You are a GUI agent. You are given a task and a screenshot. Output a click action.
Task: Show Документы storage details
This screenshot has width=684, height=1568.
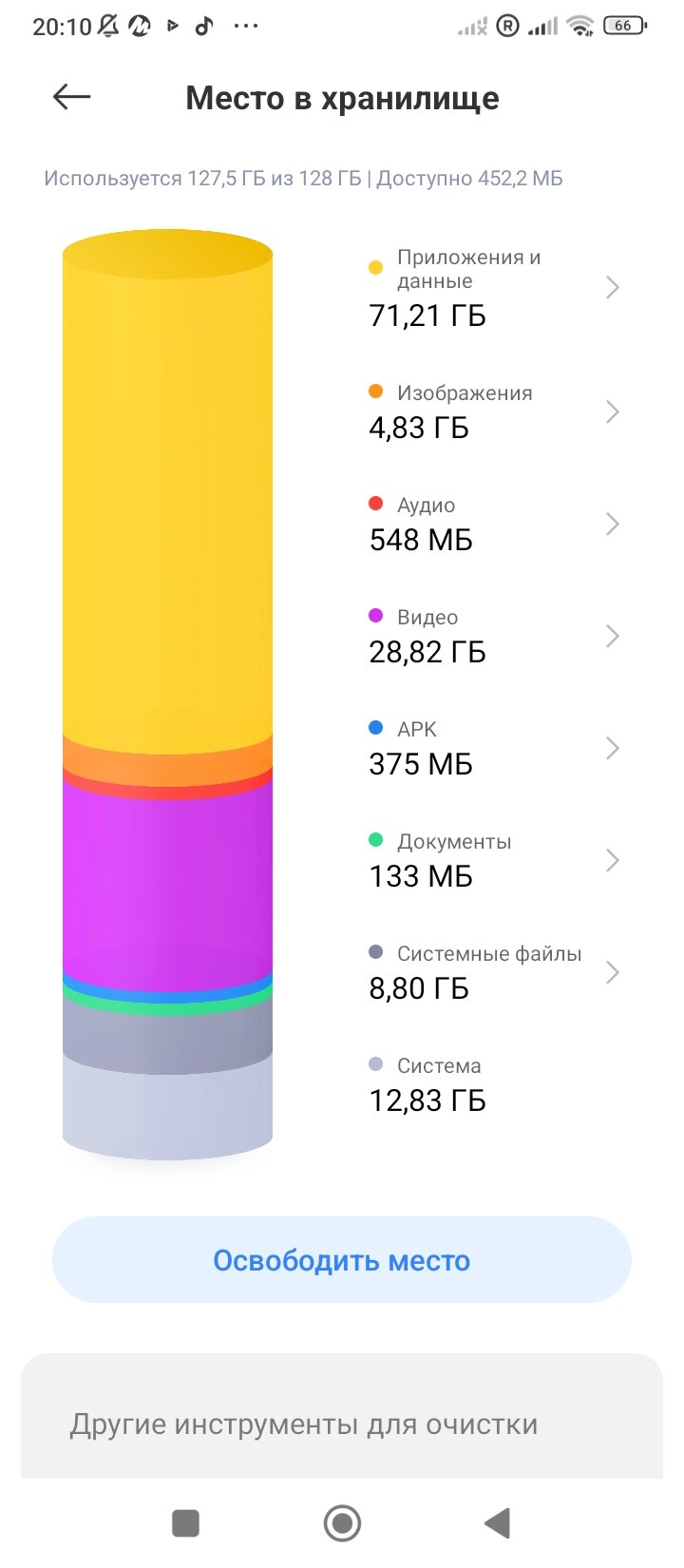point(492,860)
